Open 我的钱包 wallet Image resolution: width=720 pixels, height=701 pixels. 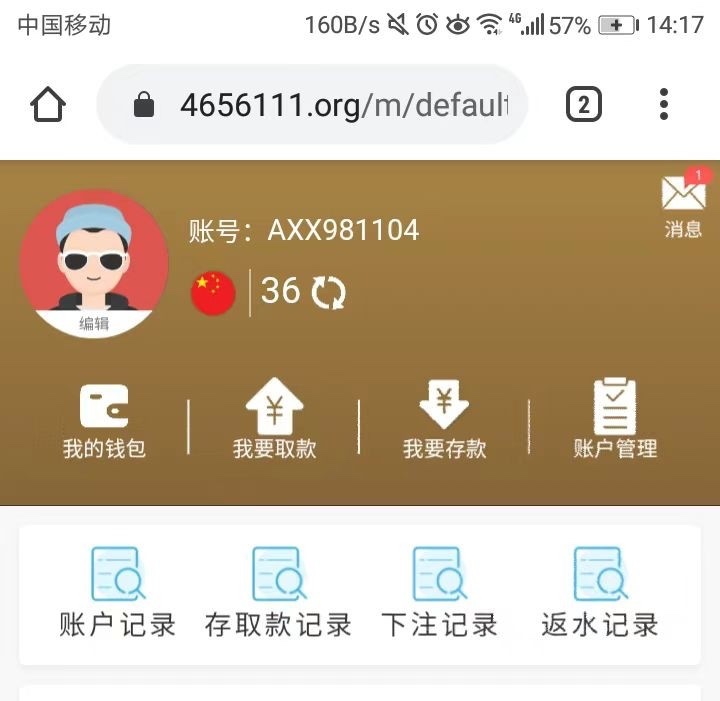[x=104, y=421]
